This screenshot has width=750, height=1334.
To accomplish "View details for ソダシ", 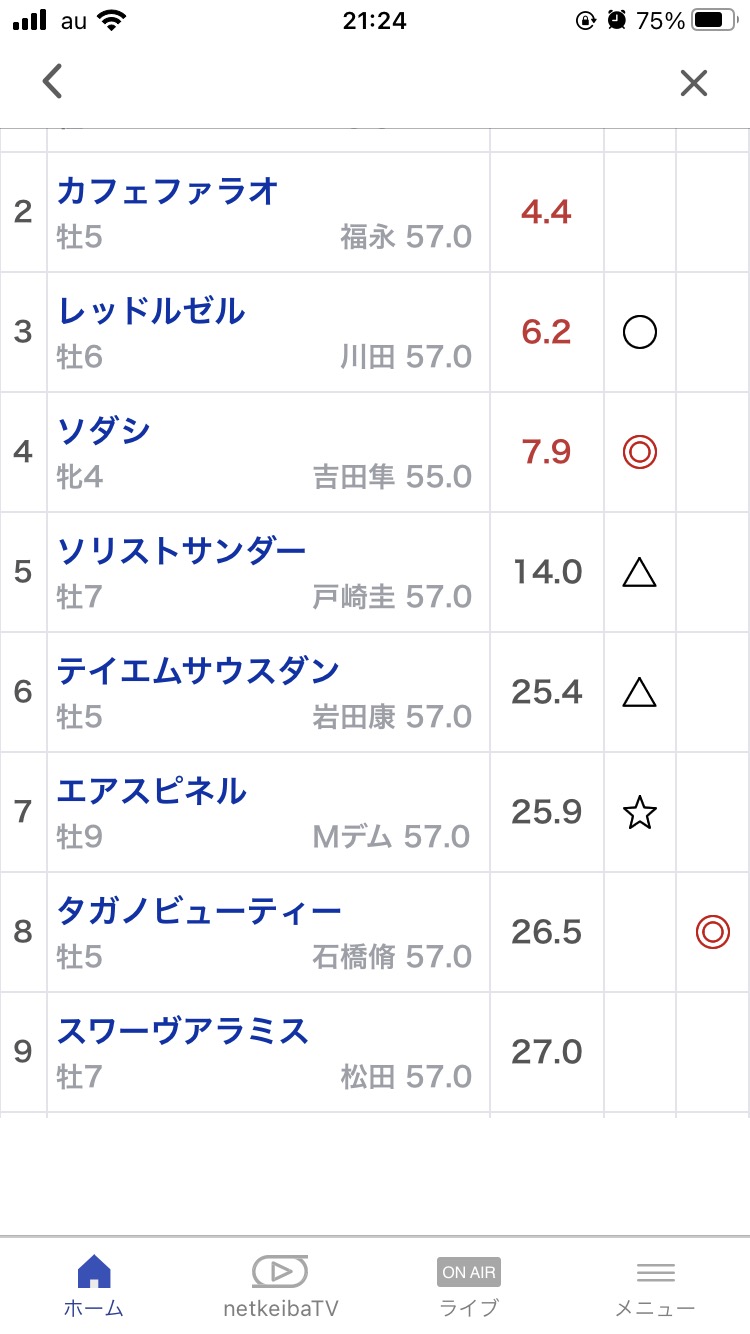I will coord(104,431).
